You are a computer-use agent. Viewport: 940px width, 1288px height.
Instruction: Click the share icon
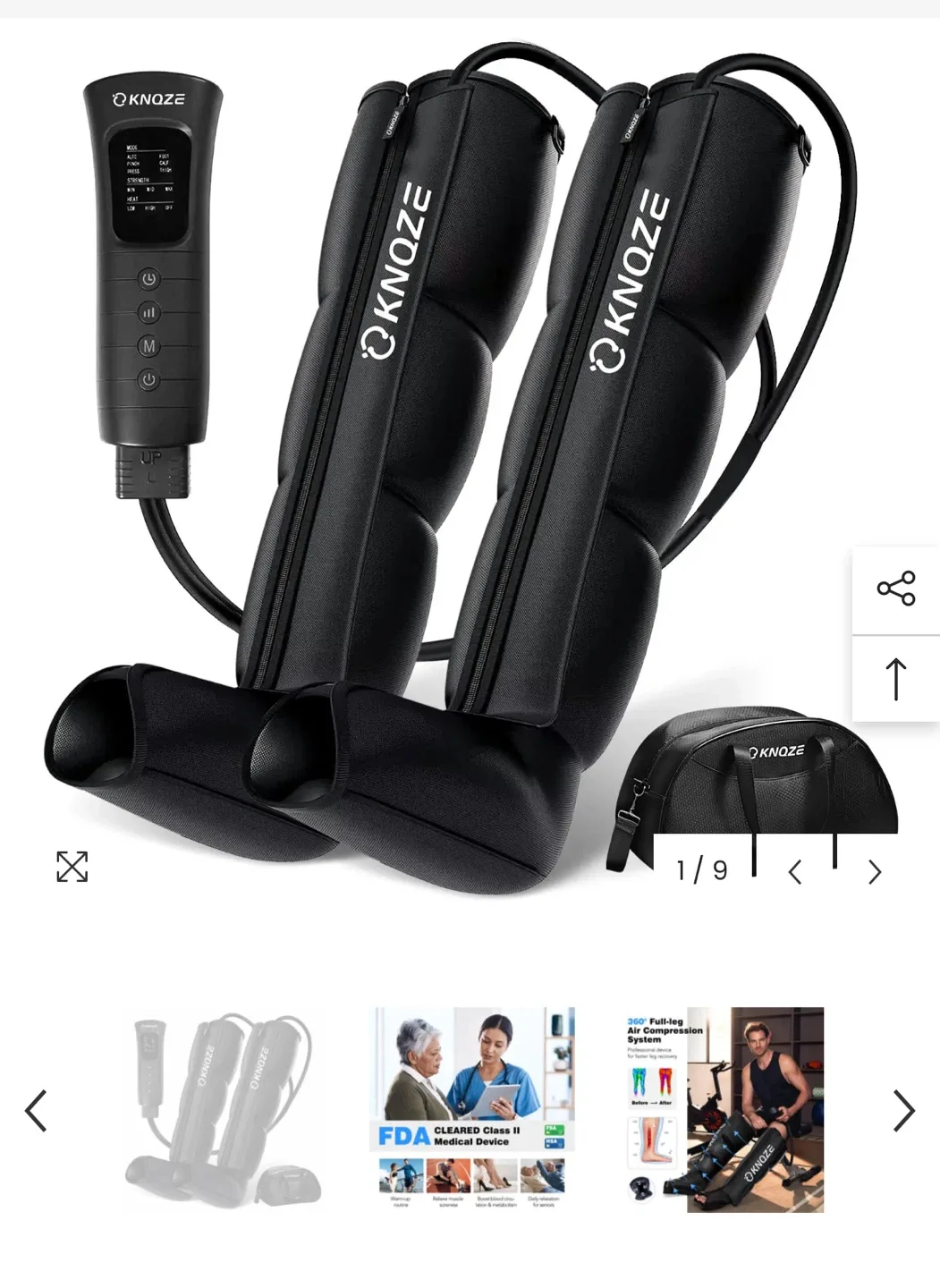[894, 589]
